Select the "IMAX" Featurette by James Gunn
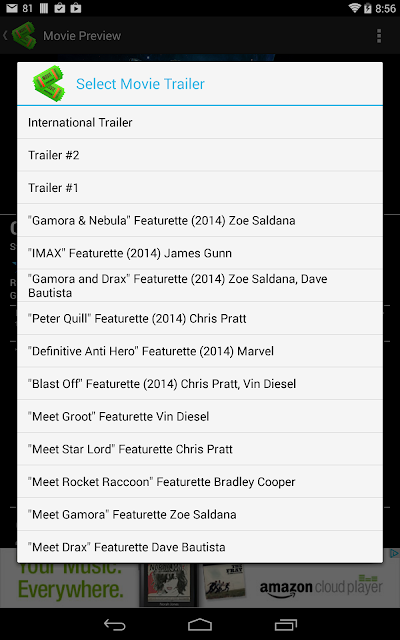 (200, 253)
